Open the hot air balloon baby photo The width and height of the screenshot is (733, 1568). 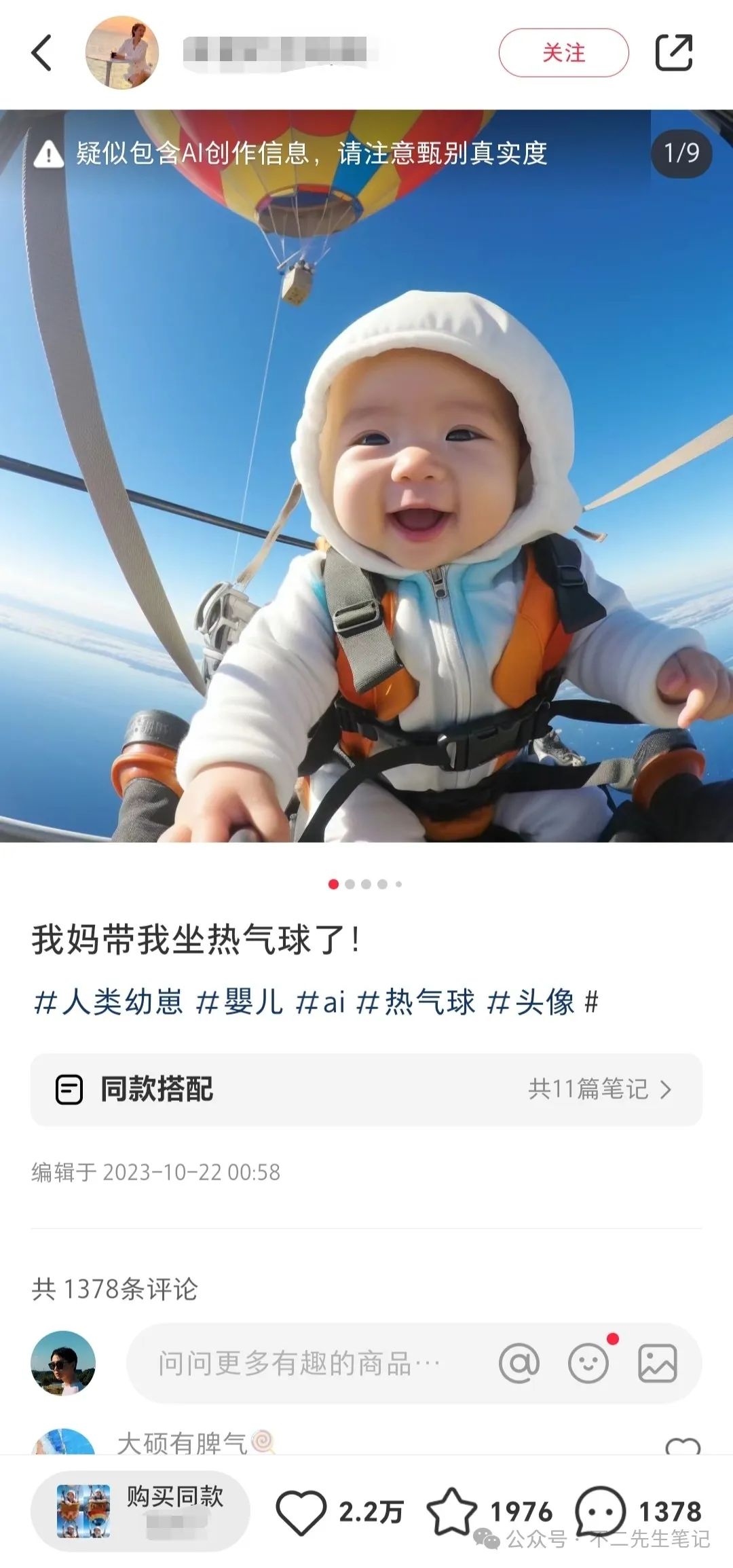[366, 475]
